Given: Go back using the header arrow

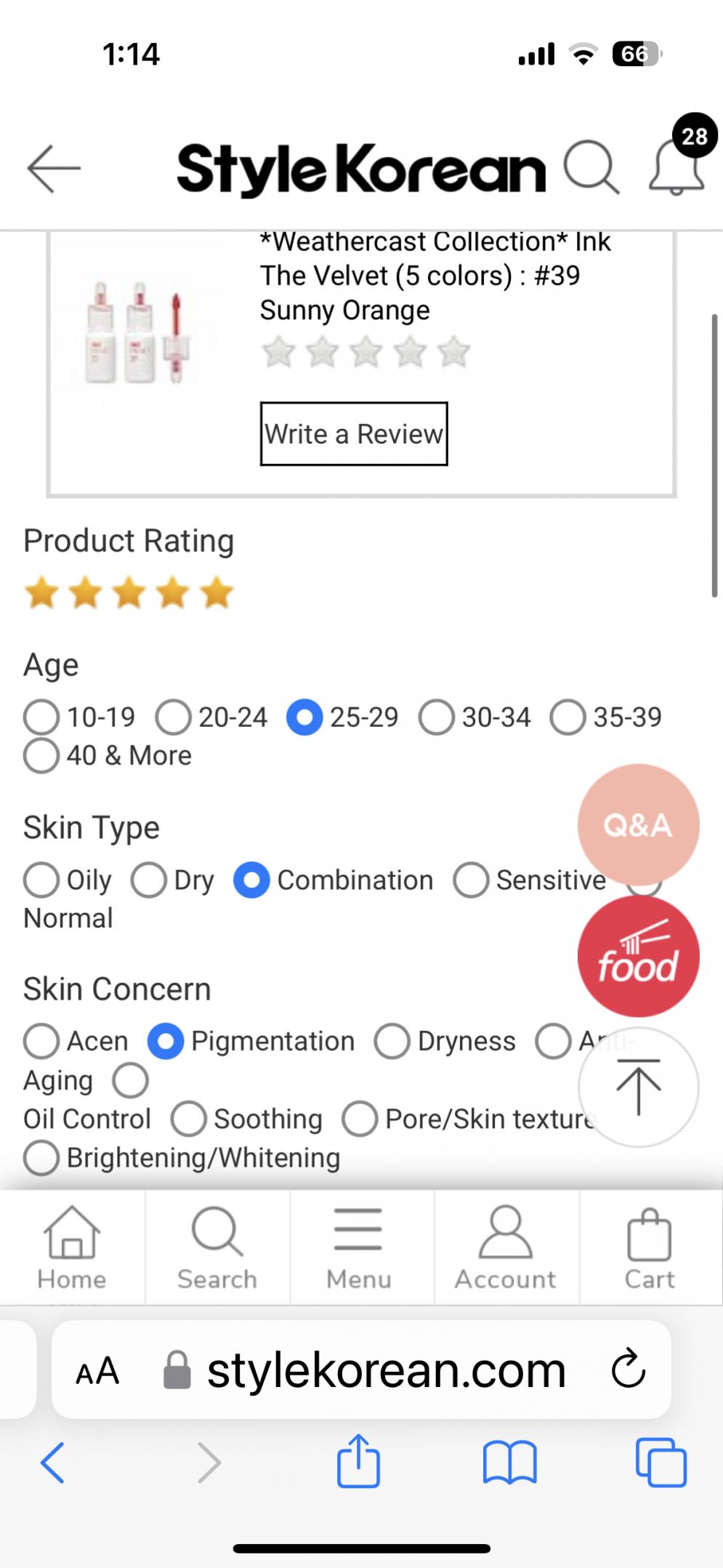Looking at the screenshot, I should [x=54, y=169].
